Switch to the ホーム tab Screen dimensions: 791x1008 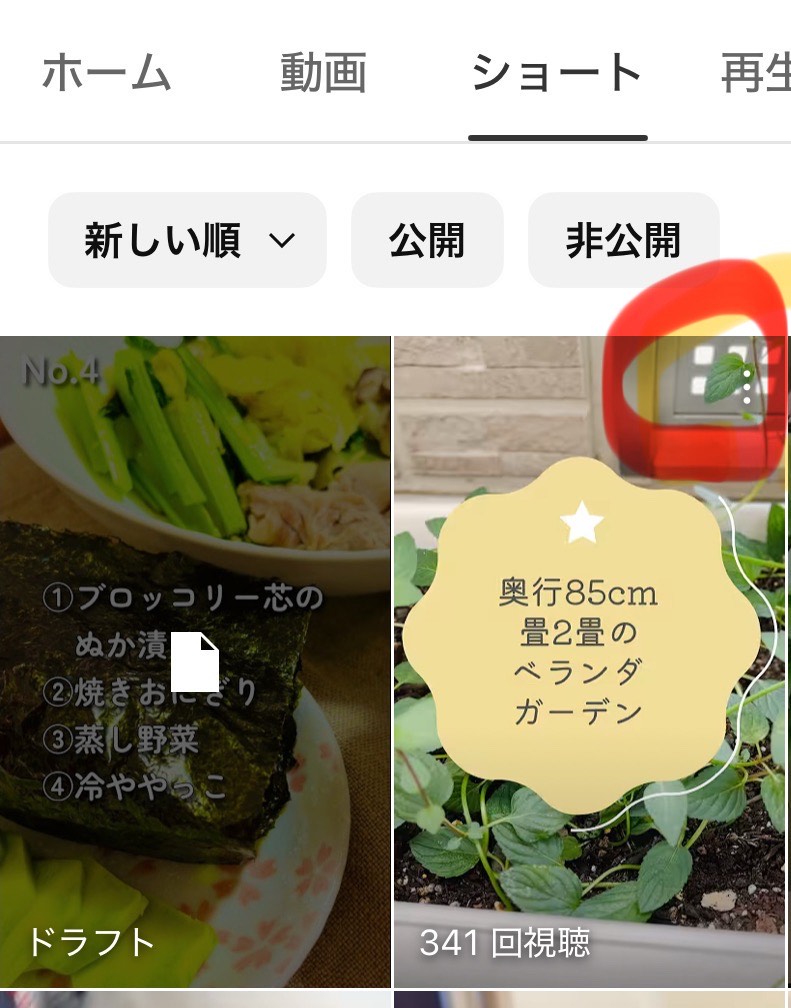pyautogui.click(x=107, y=73)
